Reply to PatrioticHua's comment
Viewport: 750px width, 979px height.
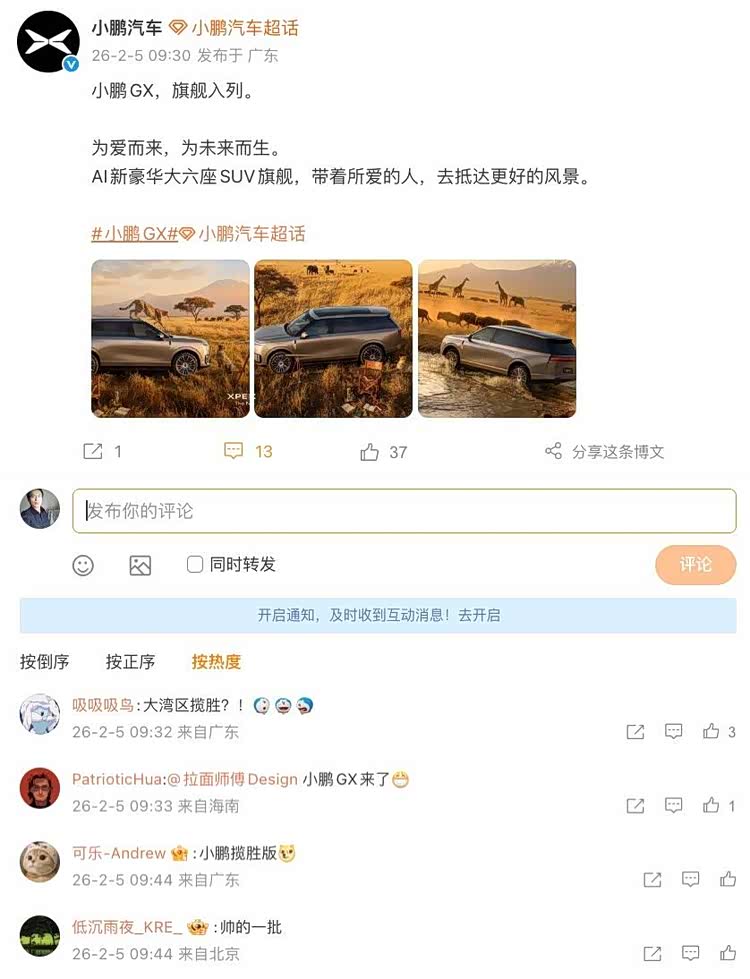pos(674,805)
